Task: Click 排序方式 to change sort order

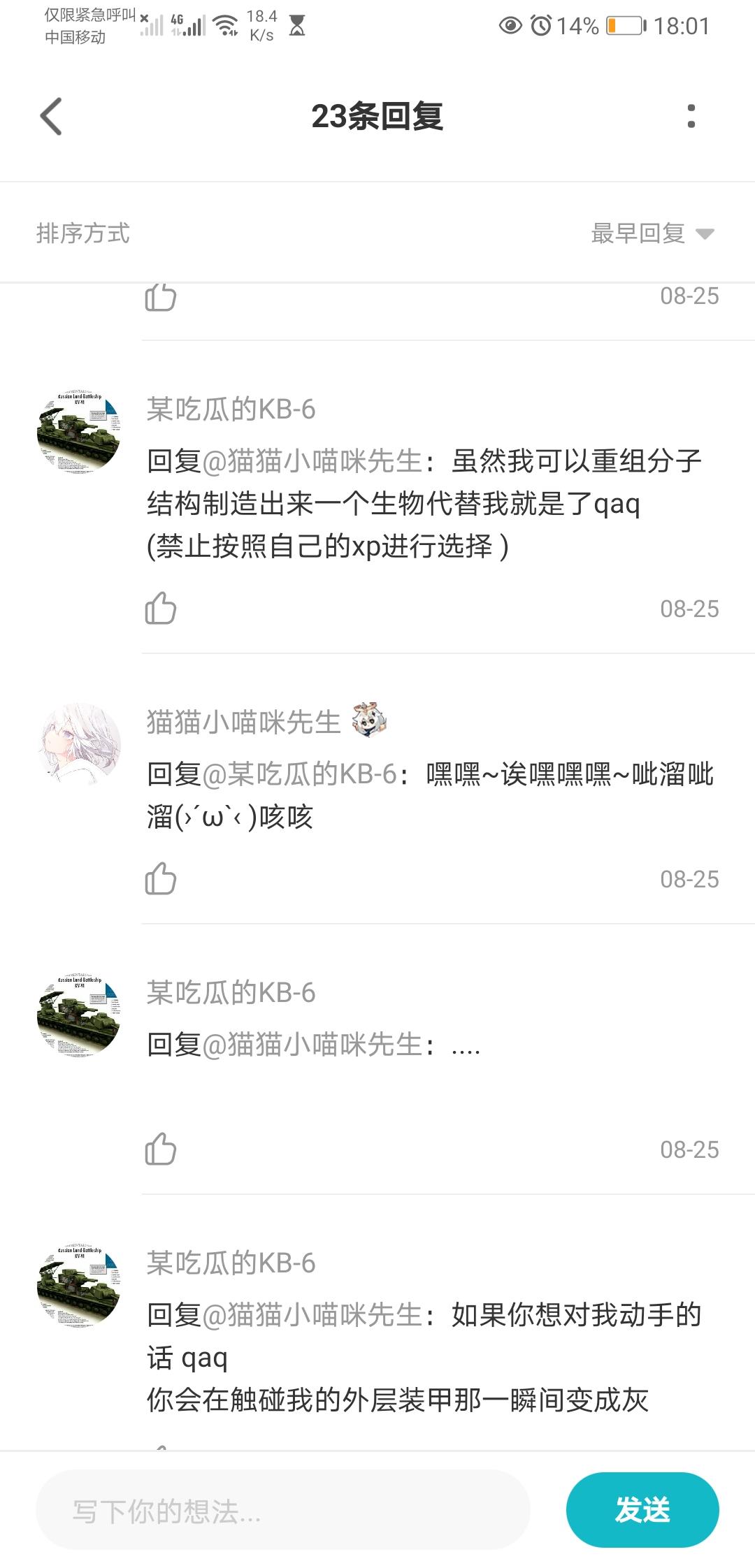Action: [x=84, y=234]
